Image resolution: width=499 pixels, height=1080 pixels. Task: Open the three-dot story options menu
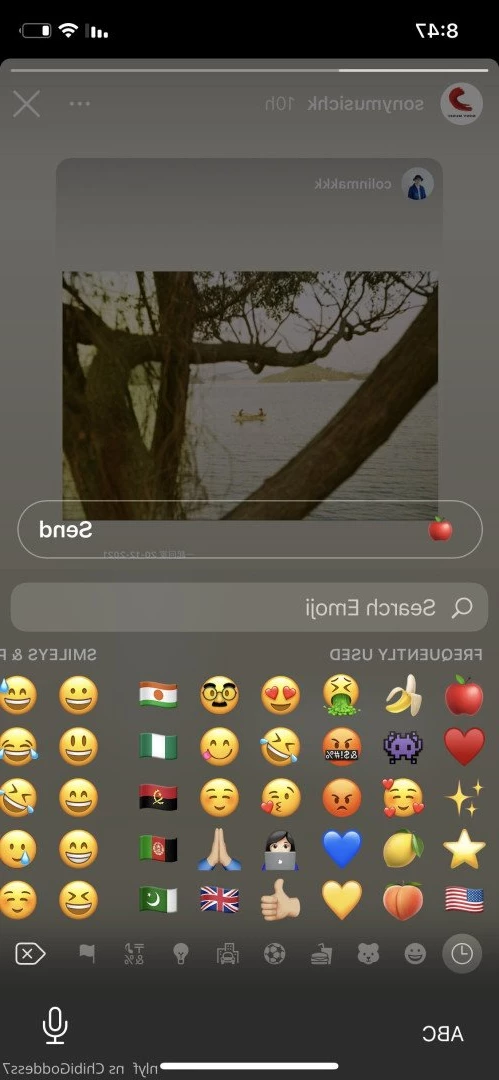pos(80,104)
